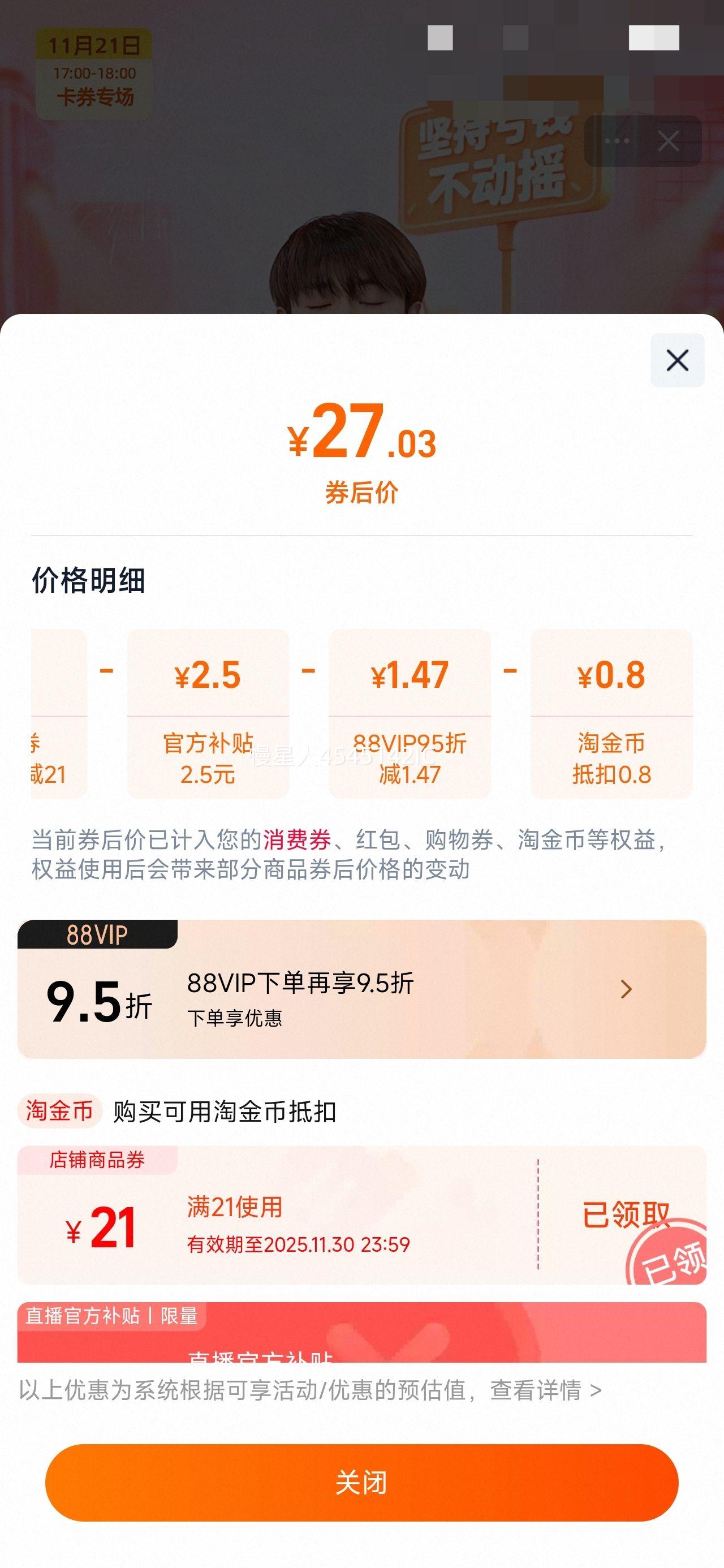Tap the ¥27.03 券后价 price
Screen dimensions: 724x1568
pos(361,442)
